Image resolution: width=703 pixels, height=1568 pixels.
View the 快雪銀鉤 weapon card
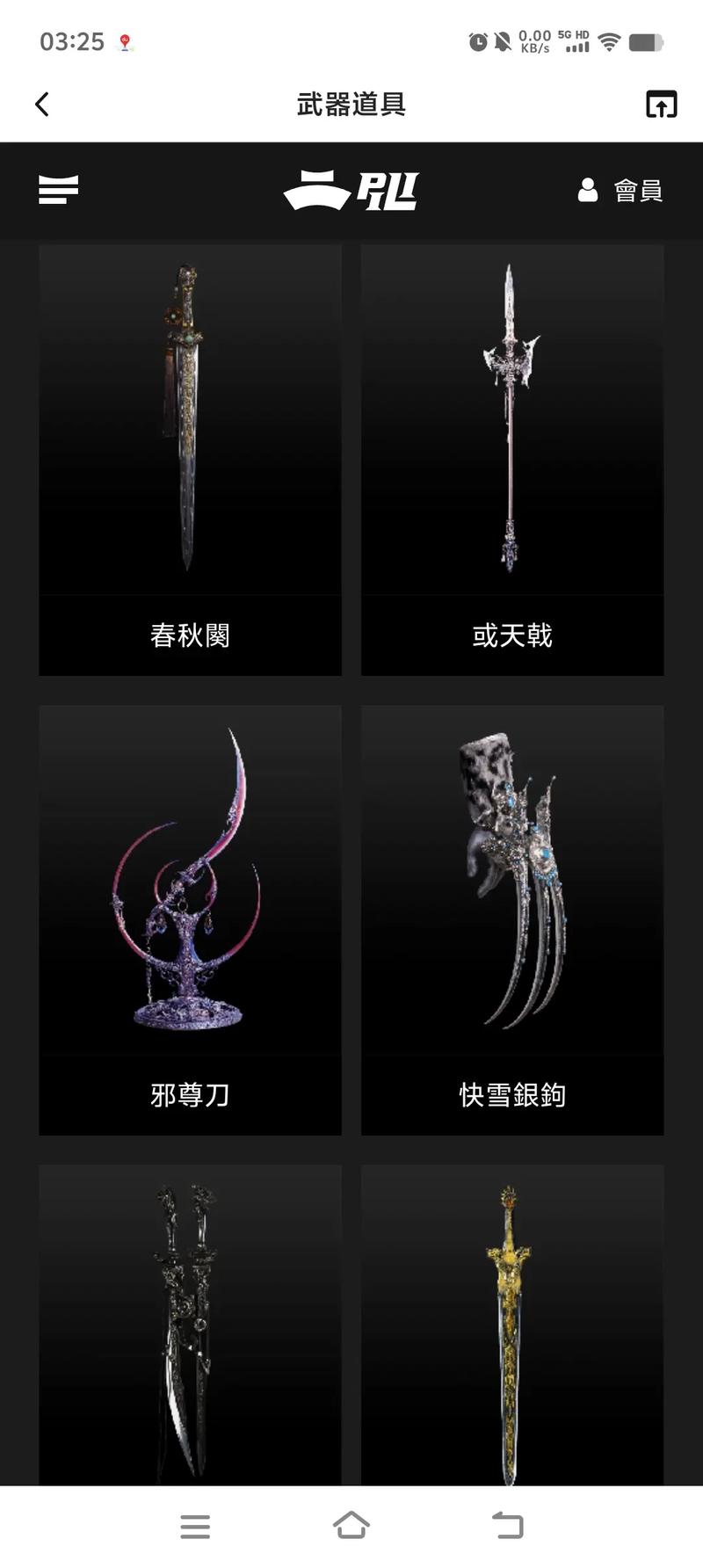tap(512, 919)
